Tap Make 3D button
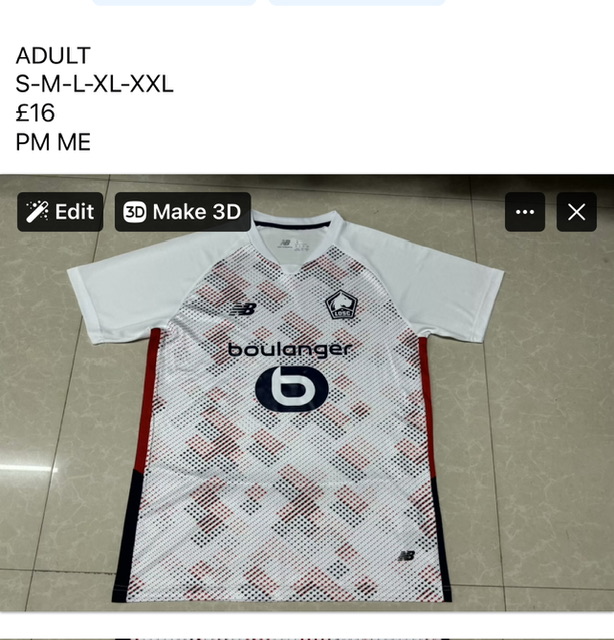This screenshot has width=614, height=640. tap(182, 212)
